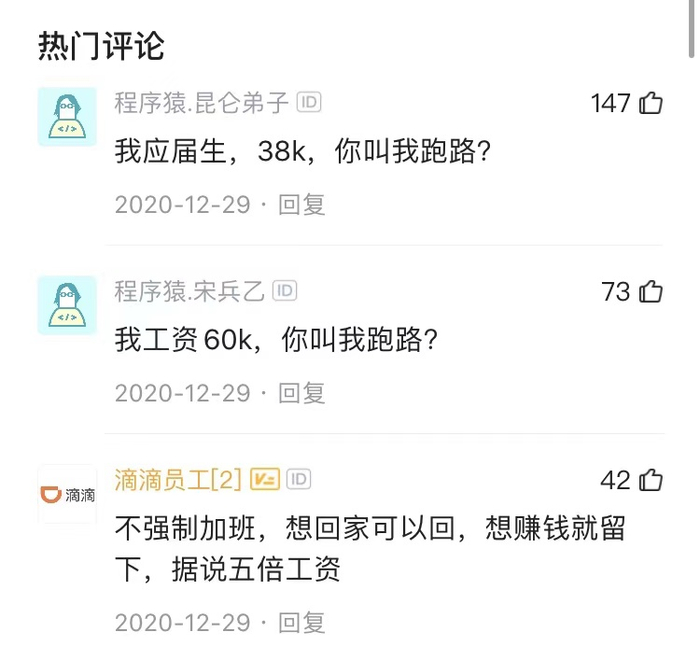View profile of username 滴滴员工[2]
This screenshot has width=700, height=648.
click(178, 480)
